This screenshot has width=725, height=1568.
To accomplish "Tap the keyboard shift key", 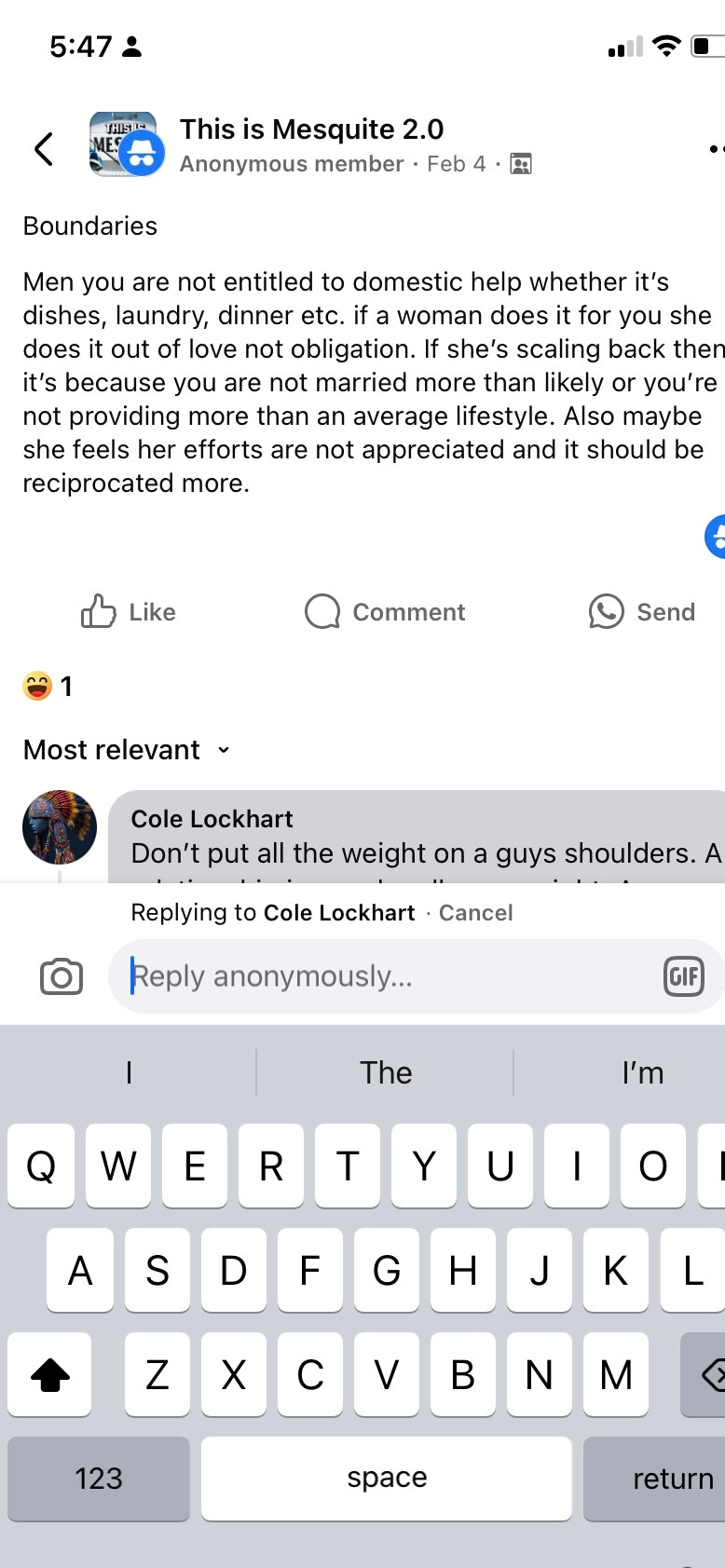I will tap(50, 1374).
